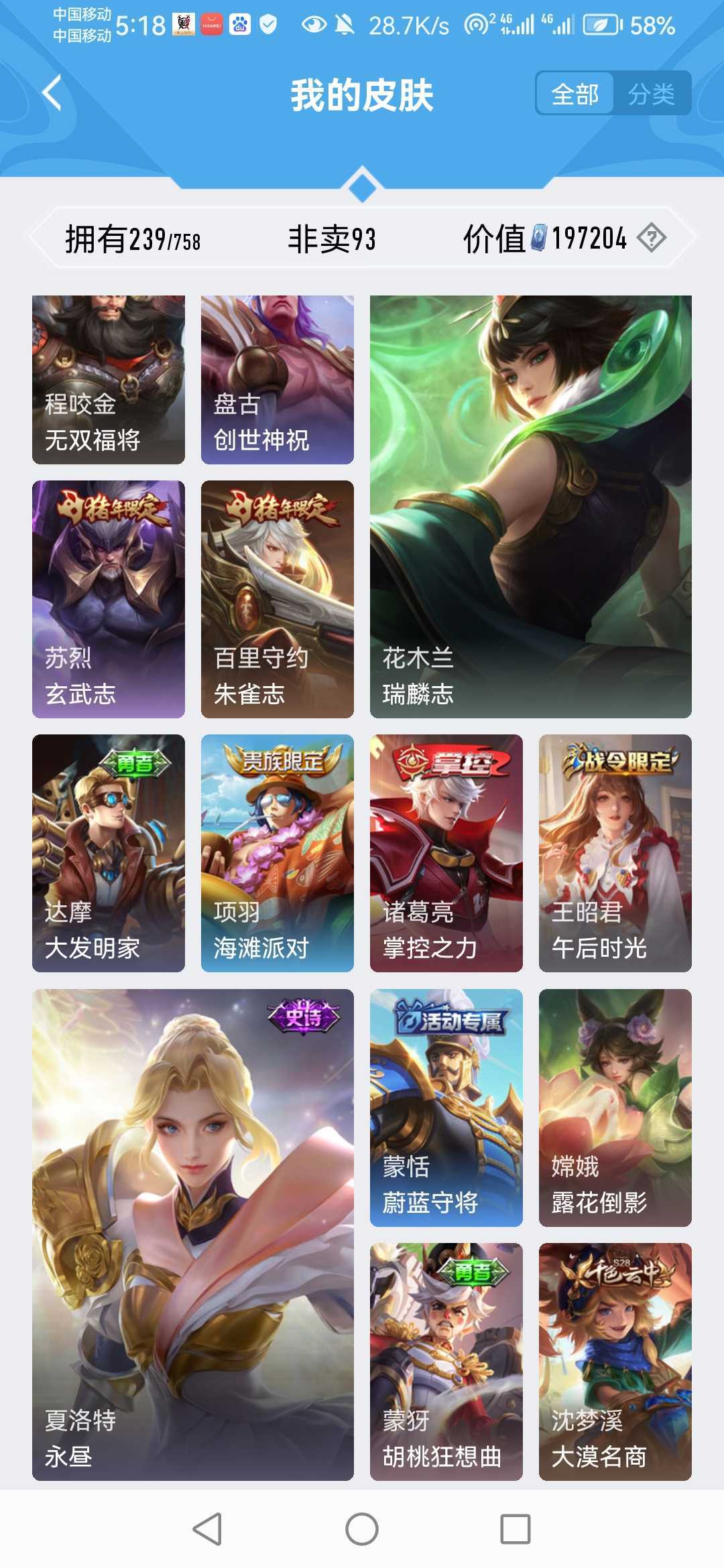Open recent apps from the navigation bar
This screenshot has height=1568, width=724.
[516, 1529]
